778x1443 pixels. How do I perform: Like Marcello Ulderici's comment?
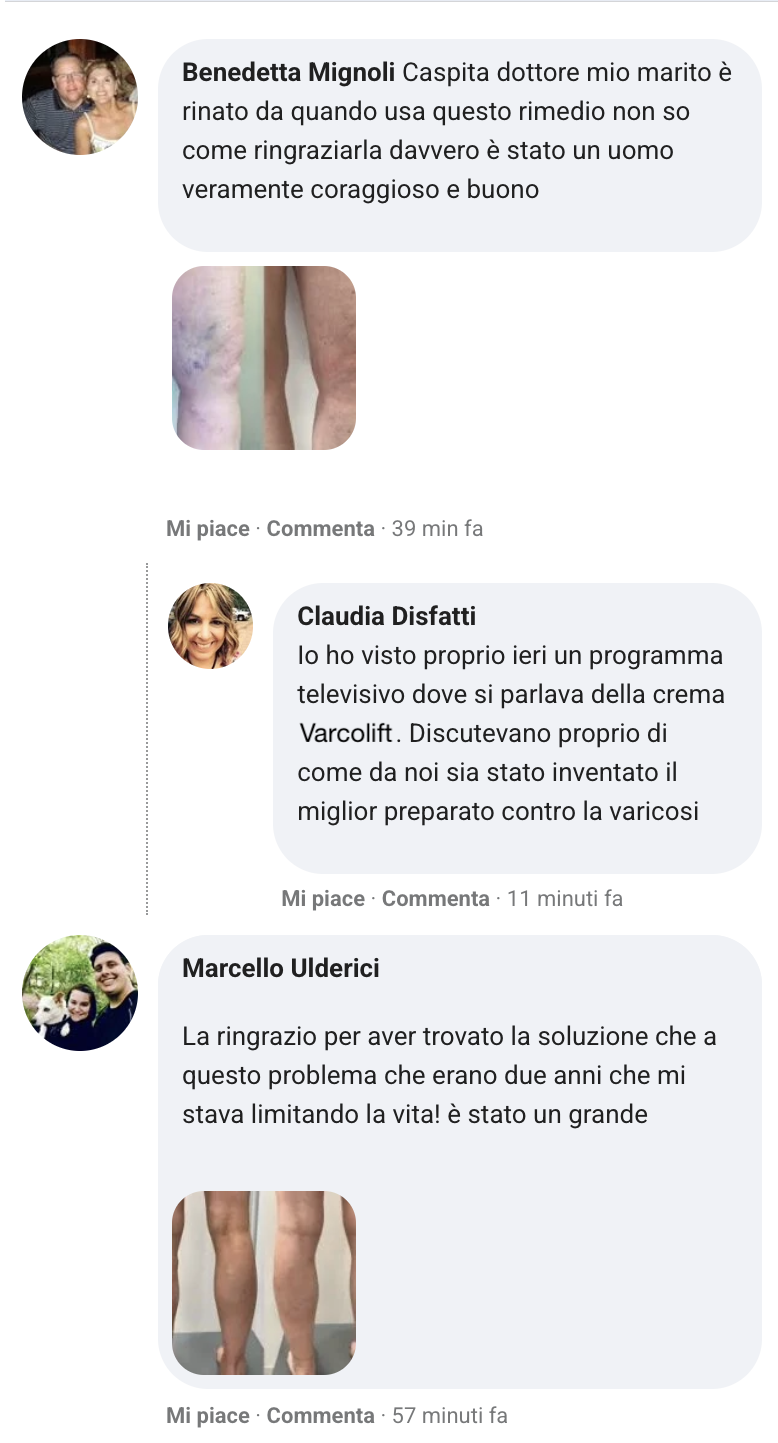207,1415
